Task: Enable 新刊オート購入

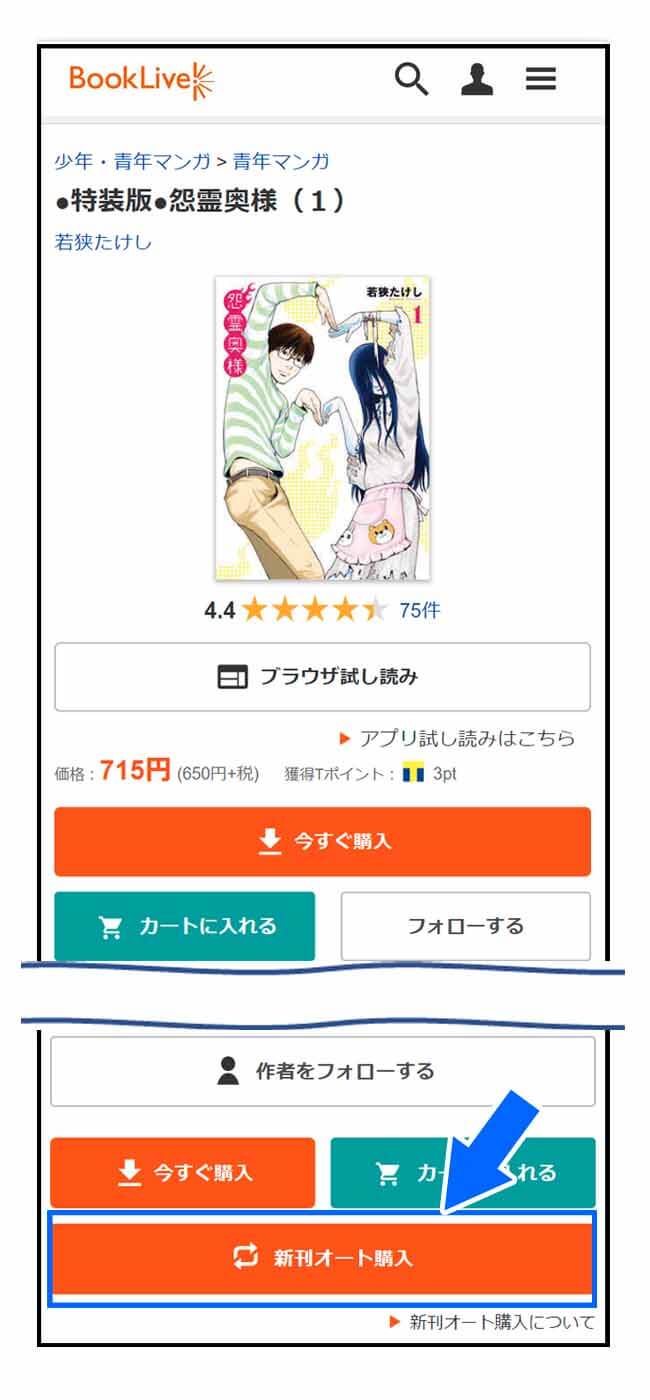Action: 322,1258
